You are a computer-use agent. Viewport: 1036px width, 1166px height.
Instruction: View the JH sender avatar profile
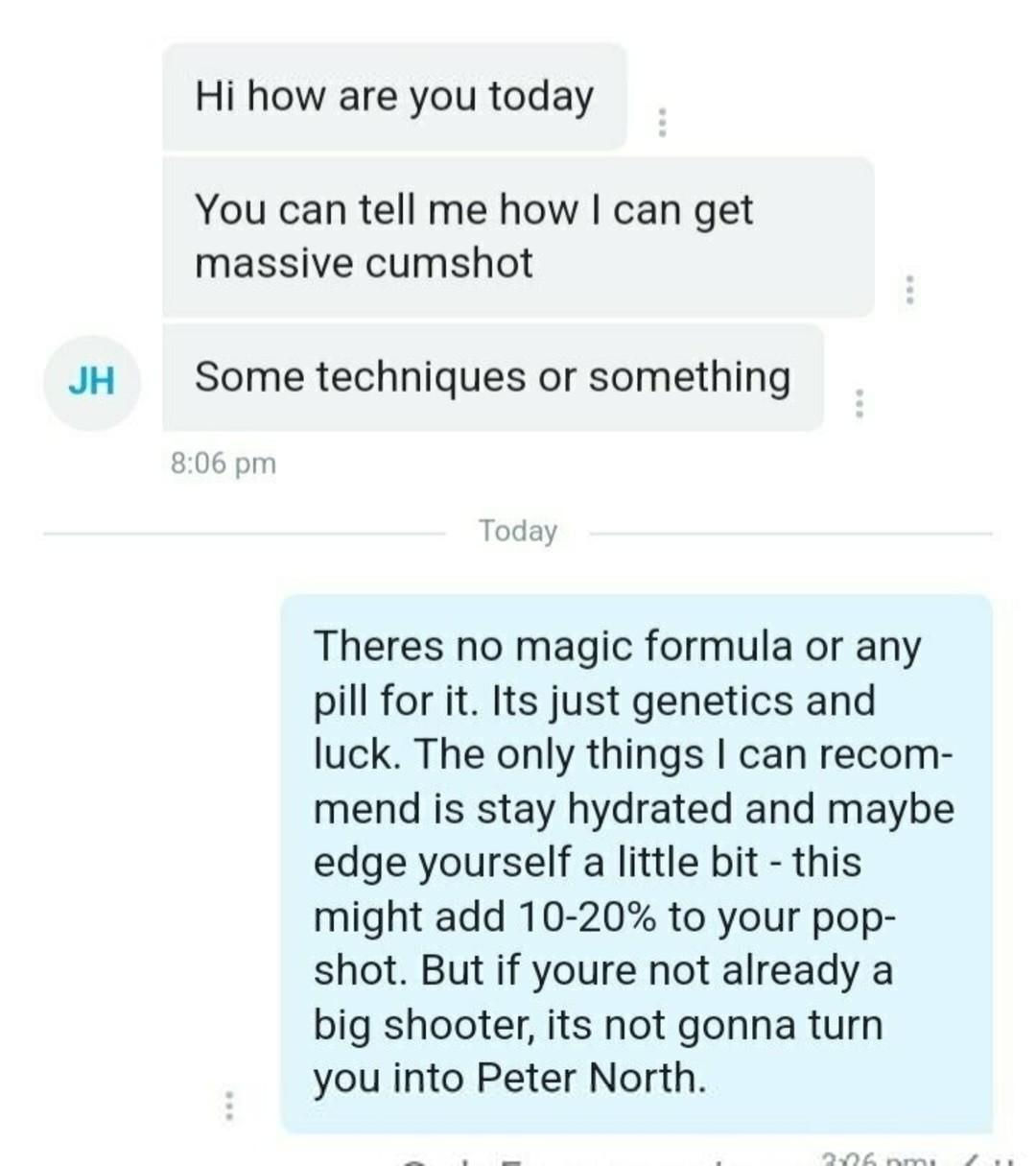point(92,381)
